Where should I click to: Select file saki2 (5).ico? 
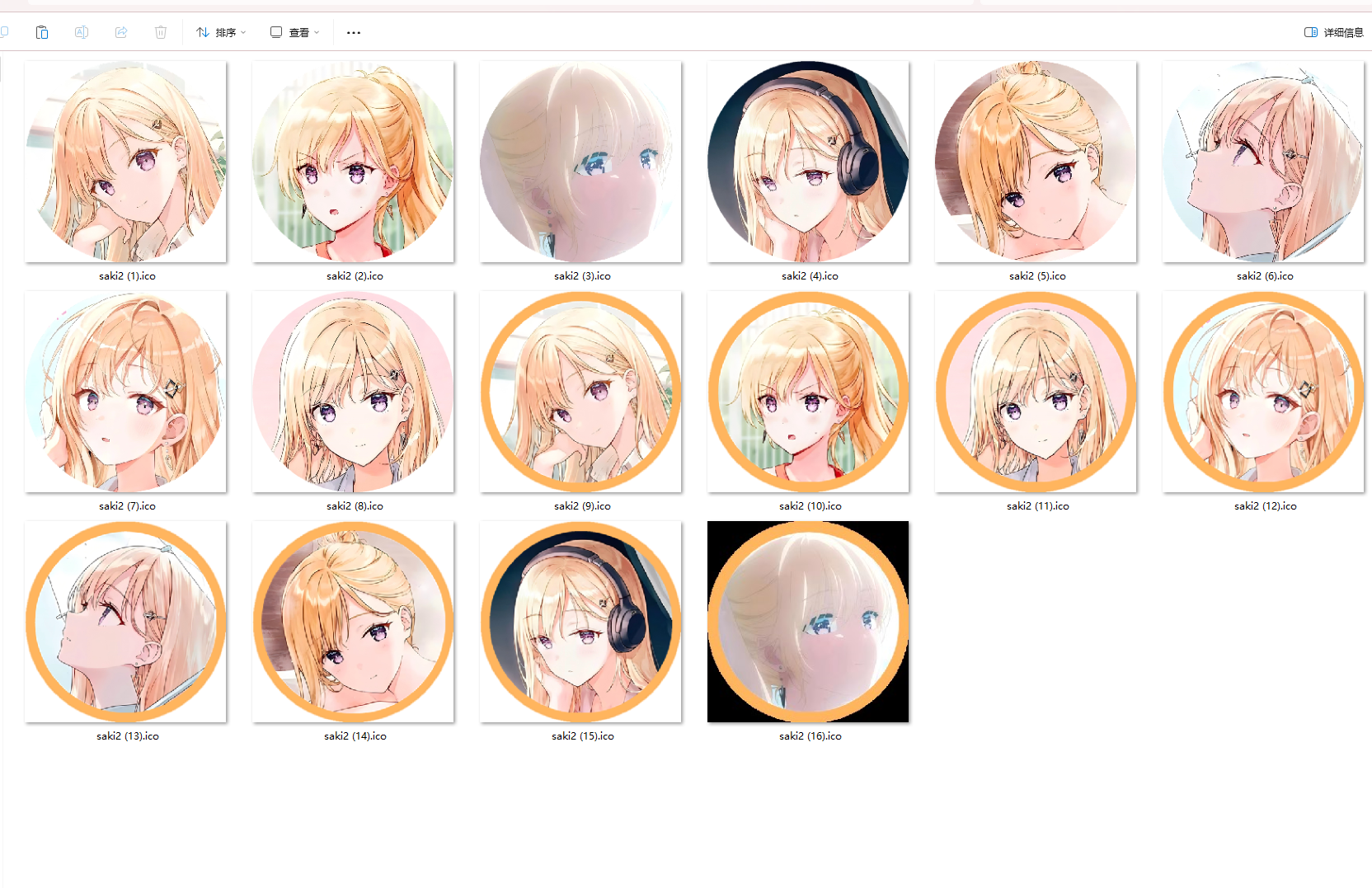pos(1036,162)
